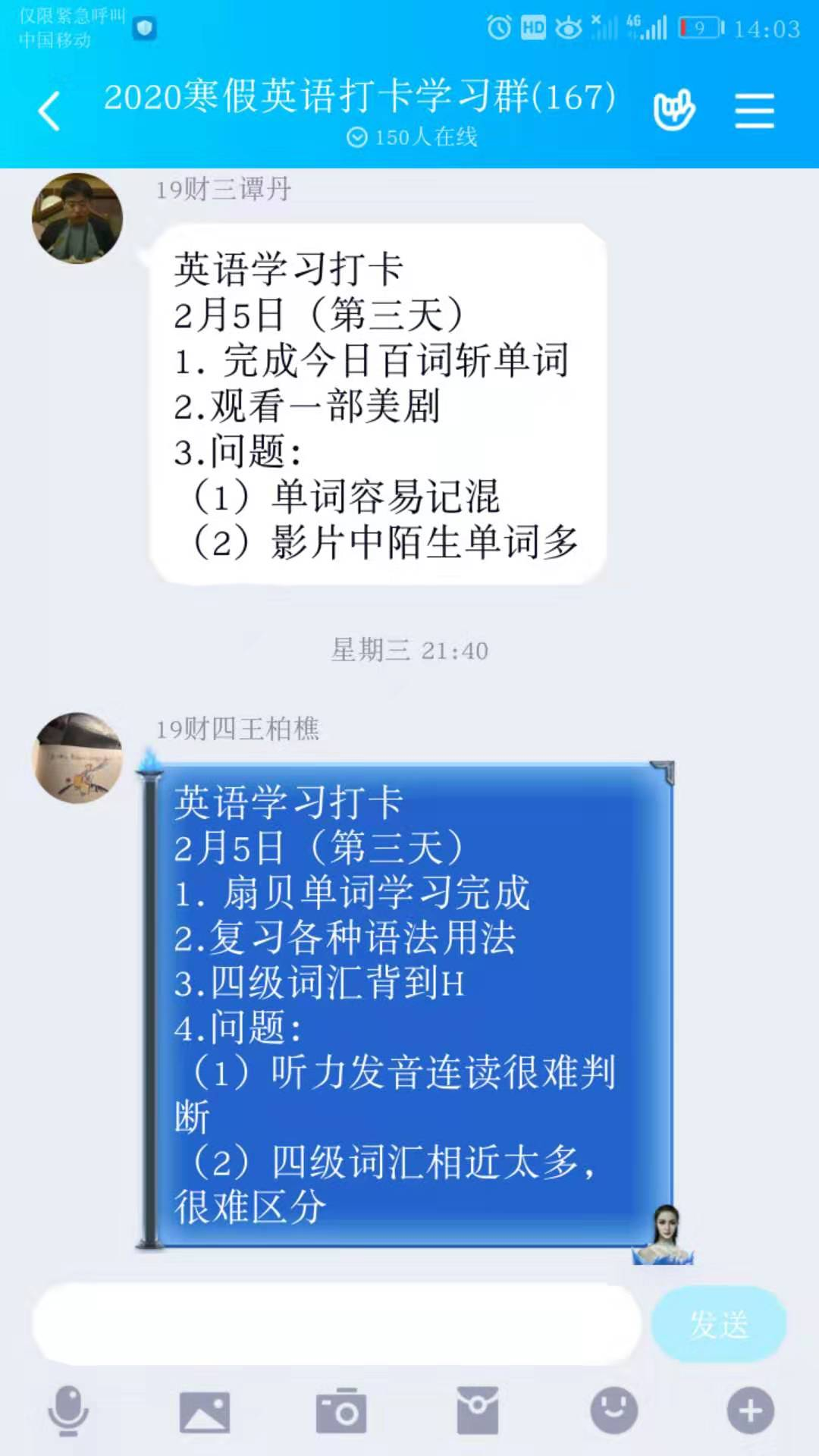Tap the 发送 send button

(718, 1324)
